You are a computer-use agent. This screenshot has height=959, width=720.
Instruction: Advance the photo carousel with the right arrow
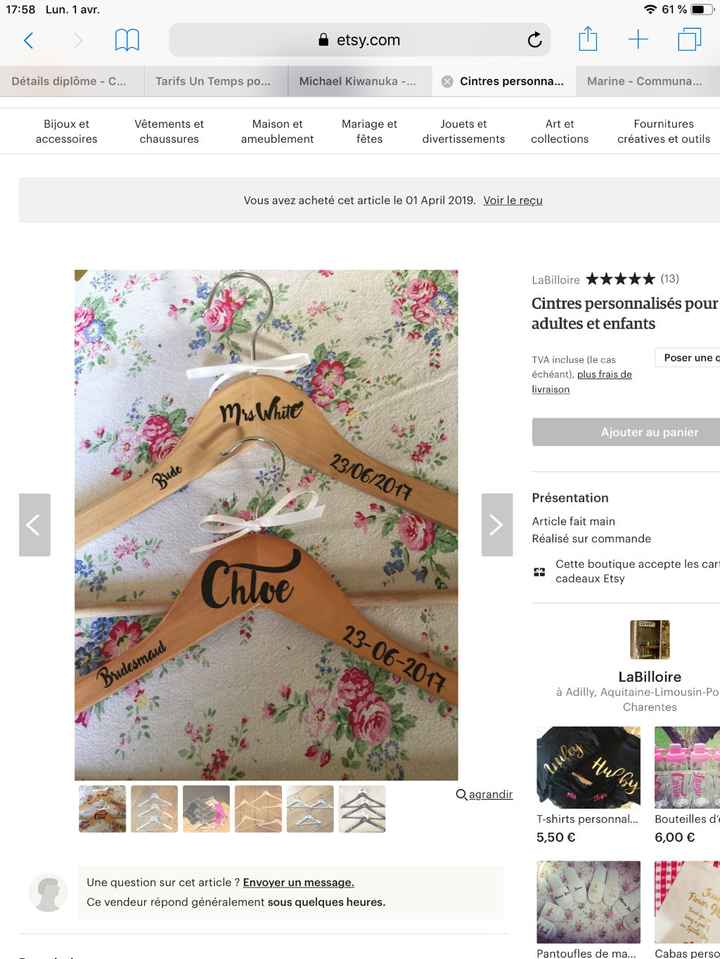click(x=496, y=524)
